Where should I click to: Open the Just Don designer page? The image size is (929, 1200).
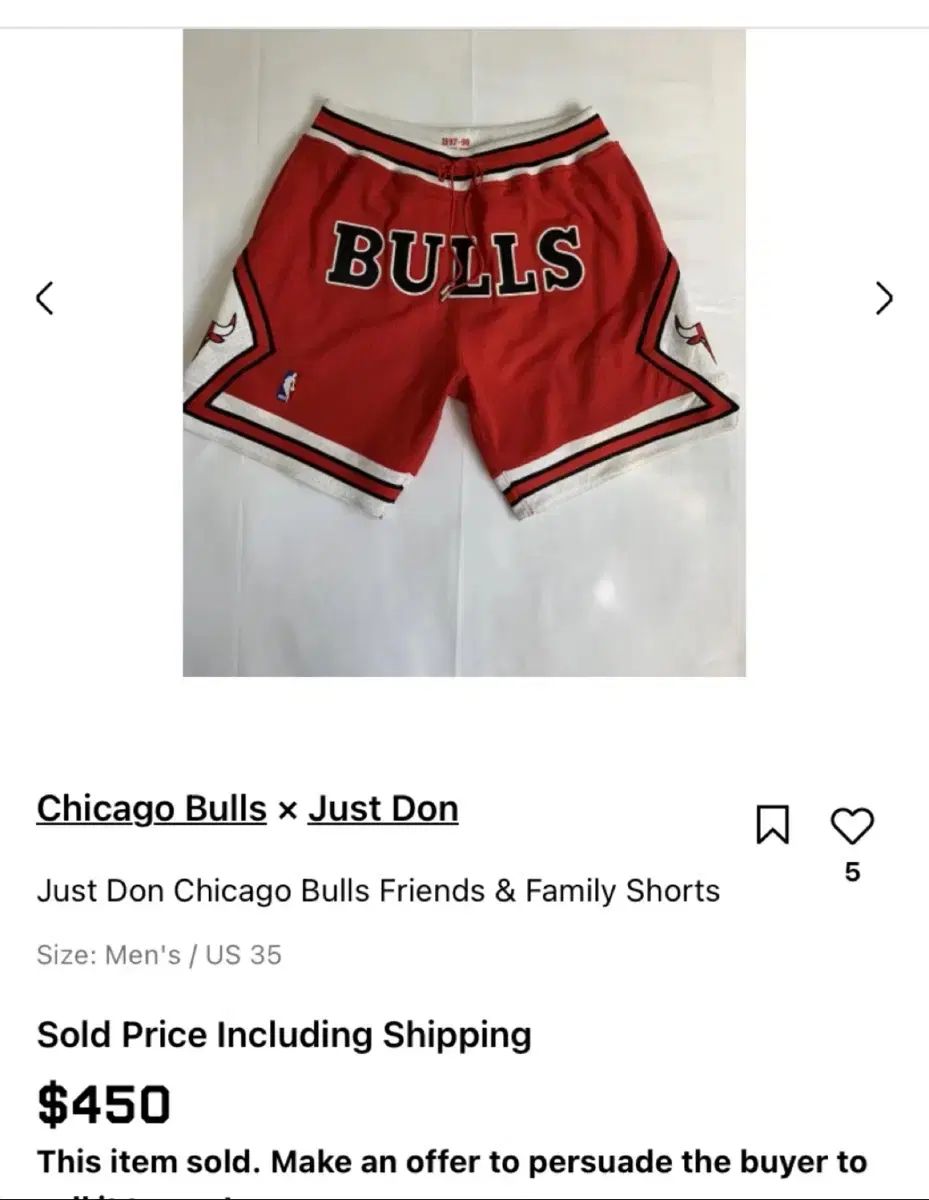385,808
